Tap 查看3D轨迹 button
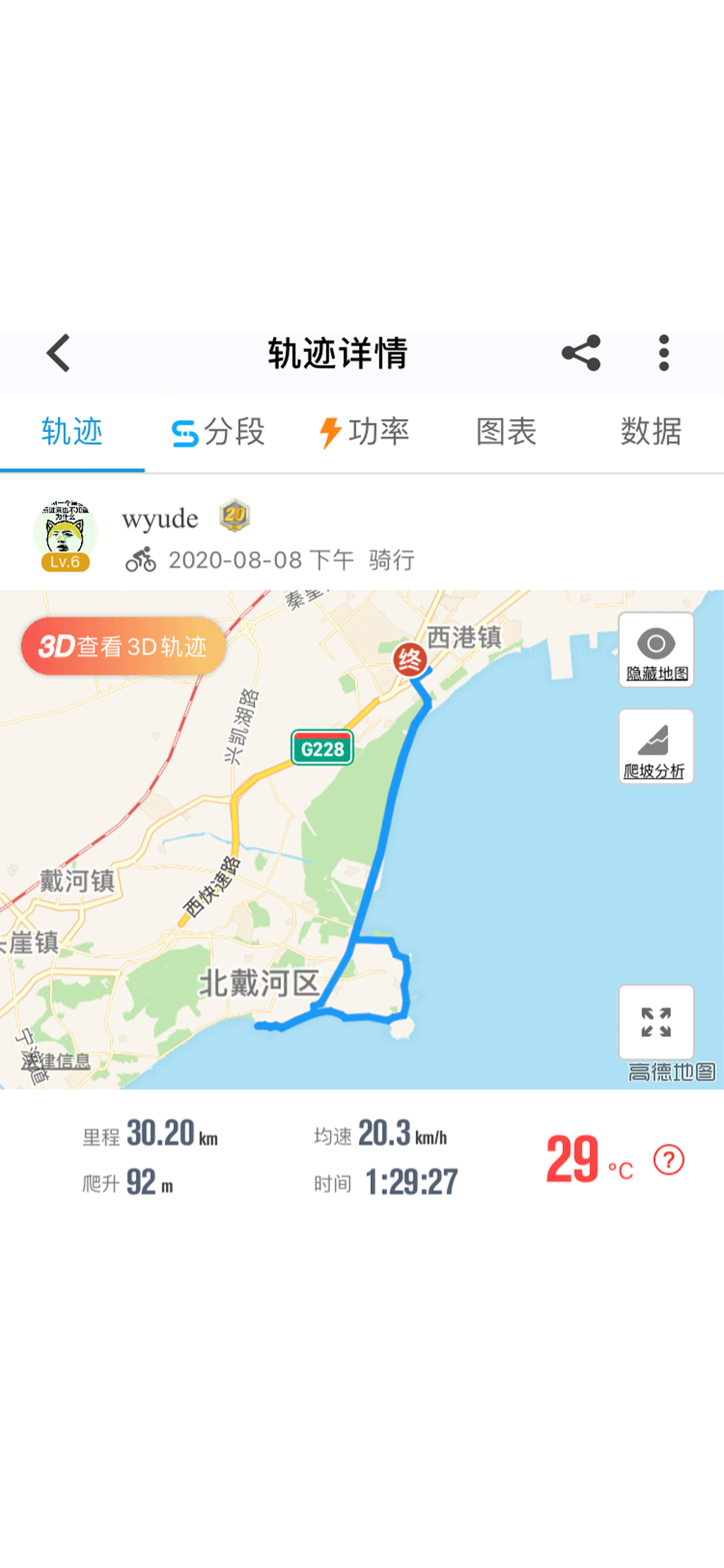The width and height of the screenshot is (724, 1568). 123,646
